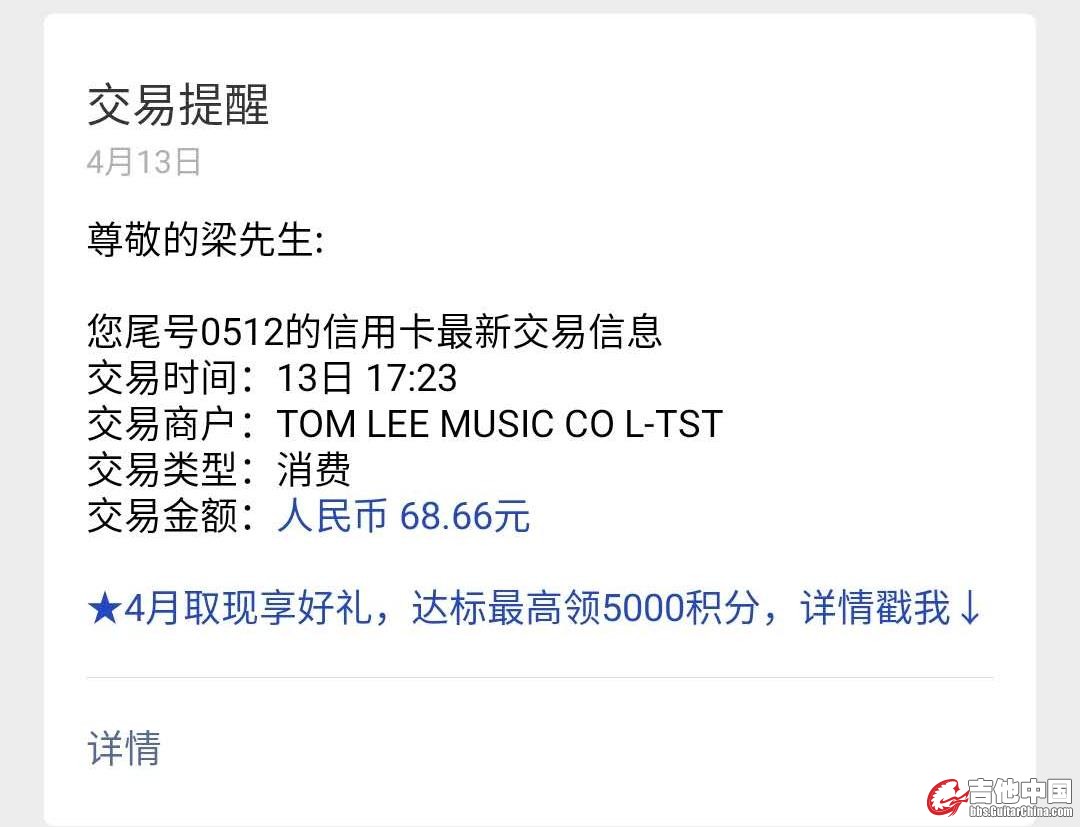
Task: Tap the 4月取现享好礼 promotion link
Action: [534, 608]
